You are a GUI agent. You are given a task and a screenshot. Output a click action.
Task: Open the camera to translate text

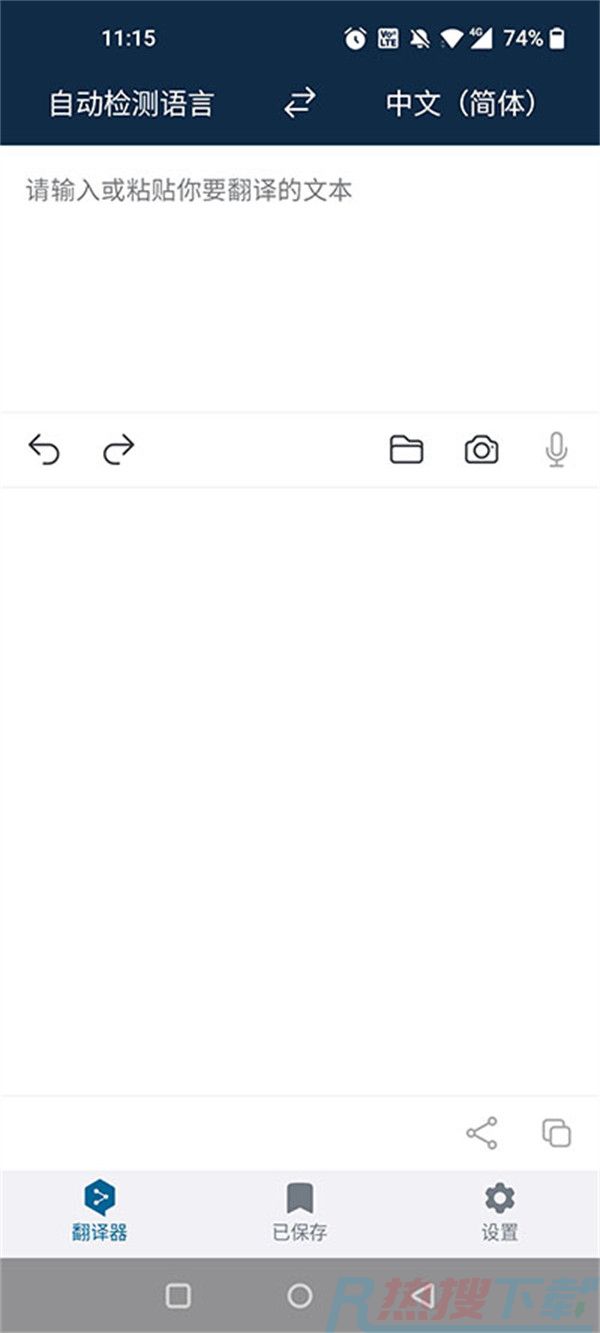(482, 450)
